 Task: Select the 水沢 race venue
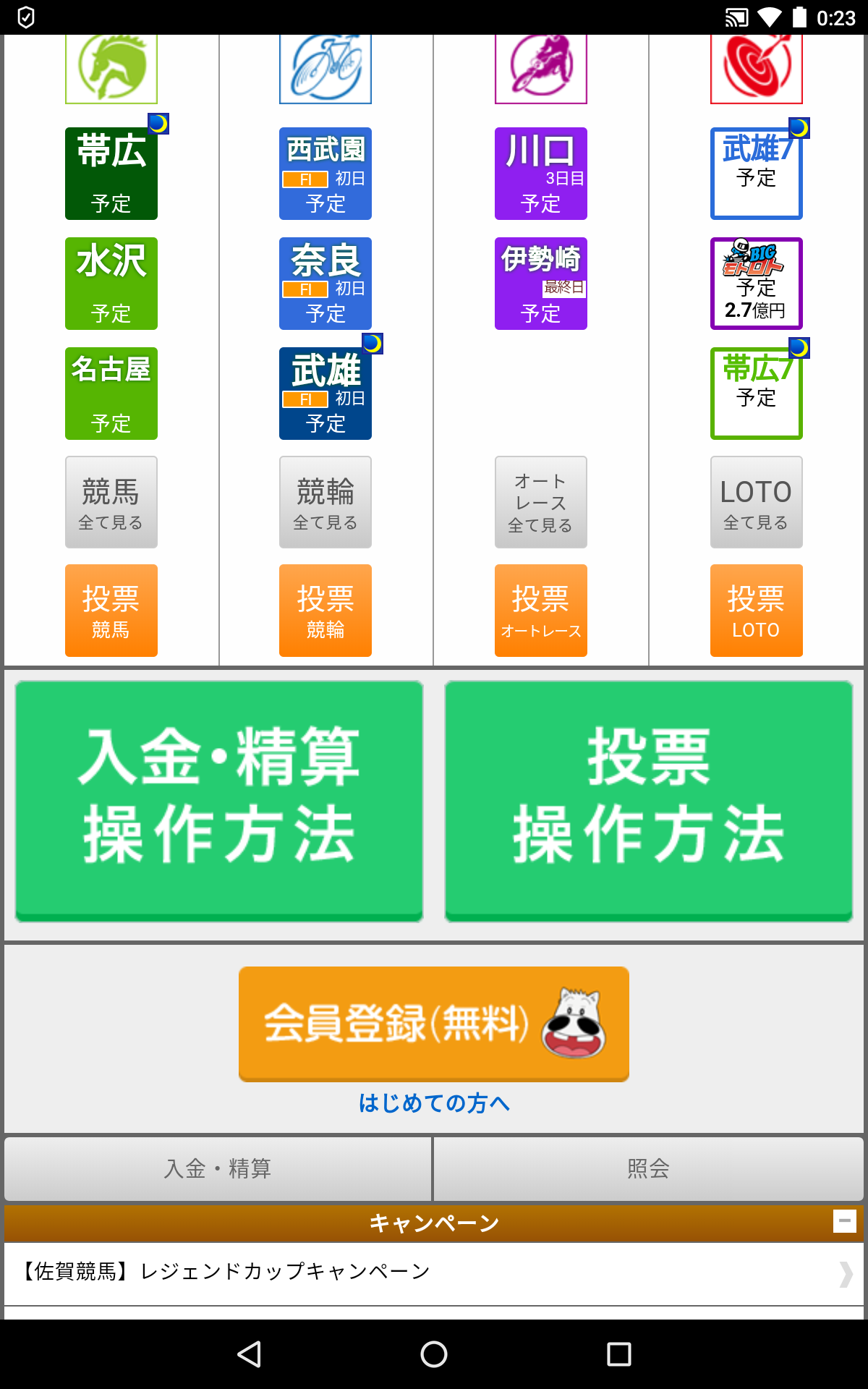coord(111,284)
